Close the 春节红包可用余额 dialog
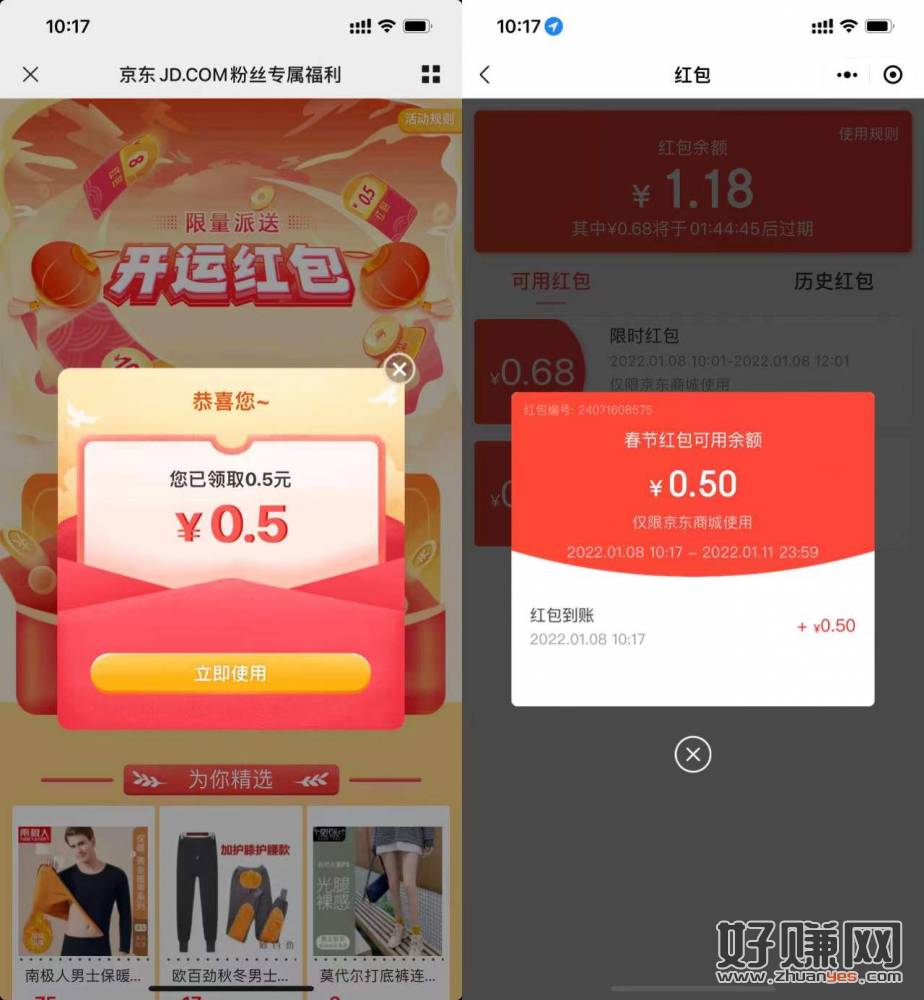The width and height of the screenshot is (924, 1000). tap(693, 753)
